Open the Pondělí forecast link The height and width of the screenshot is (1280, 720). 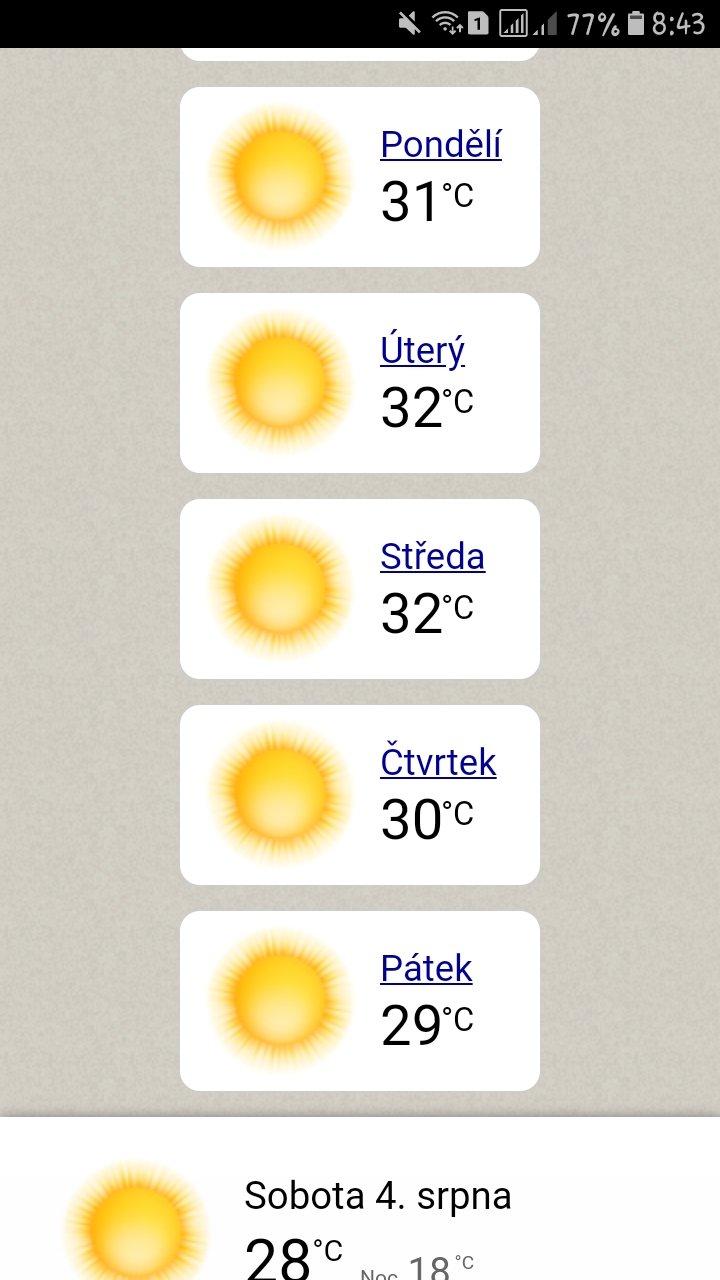(x=441, y=146)
